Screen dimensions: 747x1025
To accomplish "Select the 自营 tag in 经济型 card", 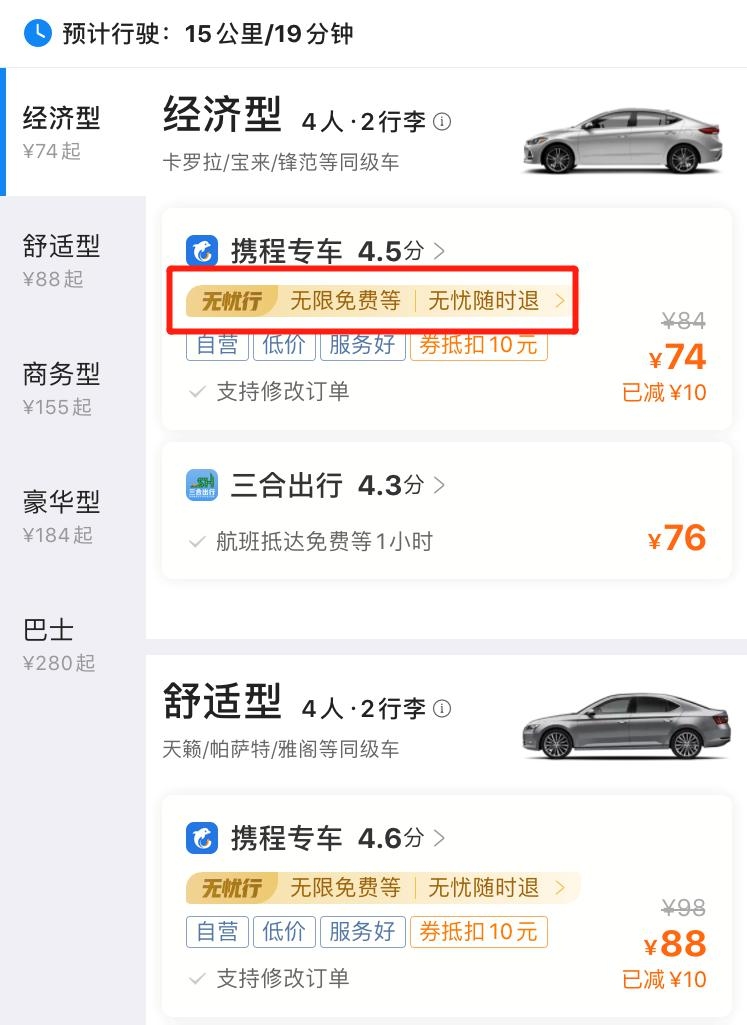I will tap(216, 345).
